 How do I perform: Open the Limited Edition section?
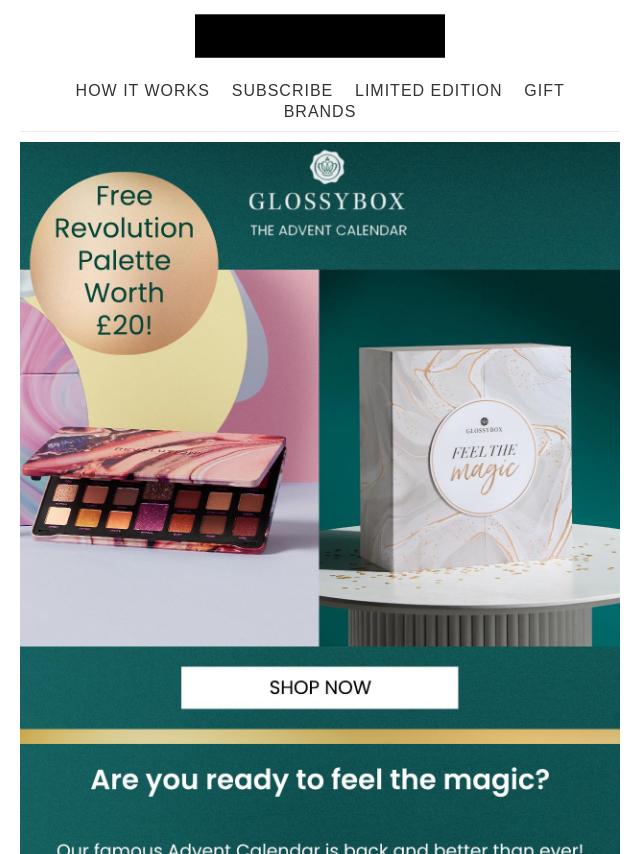(x=428, y=90)
